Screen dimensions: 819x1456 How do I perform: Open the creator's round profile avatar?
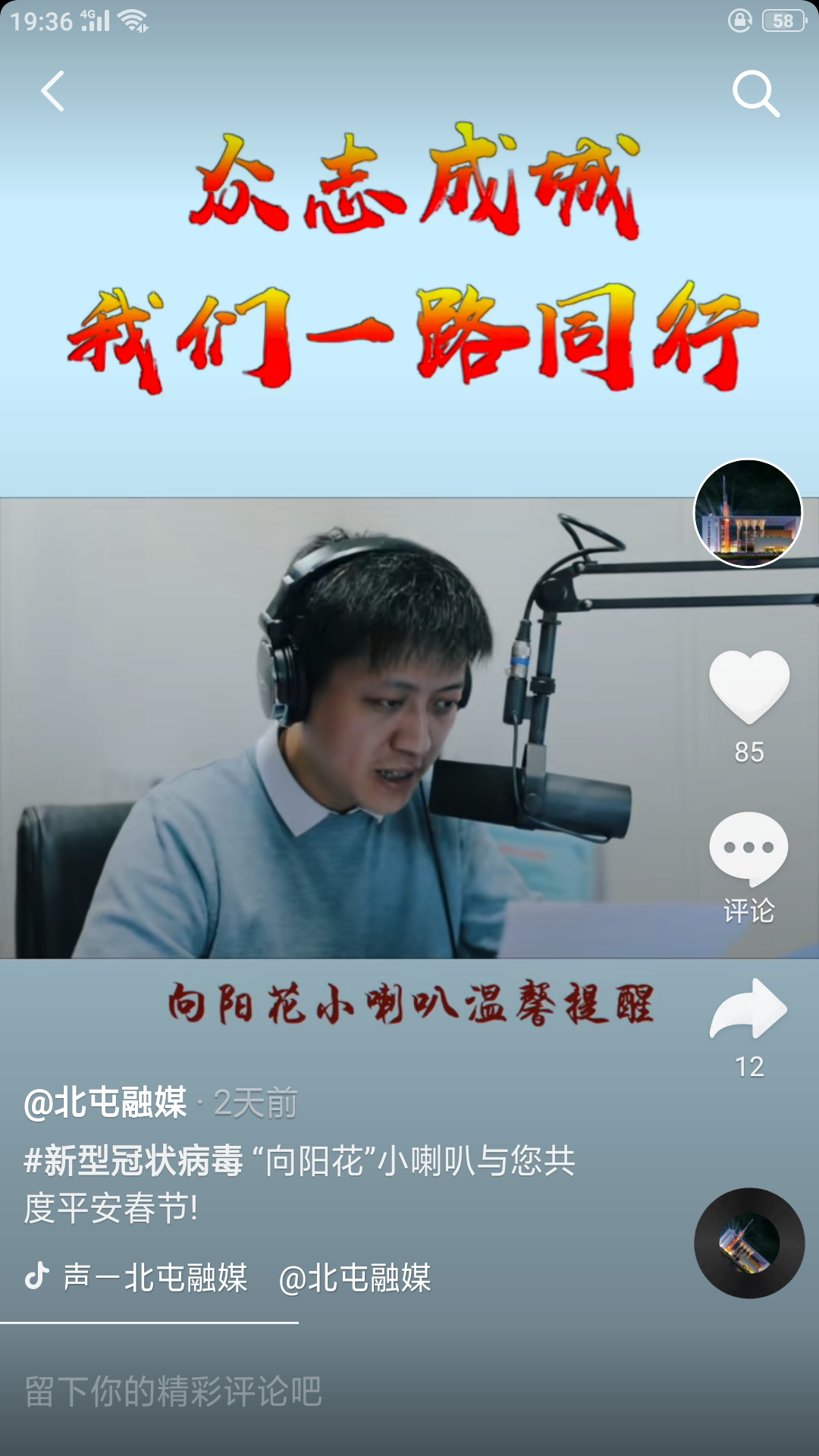(x=748, y=513)
